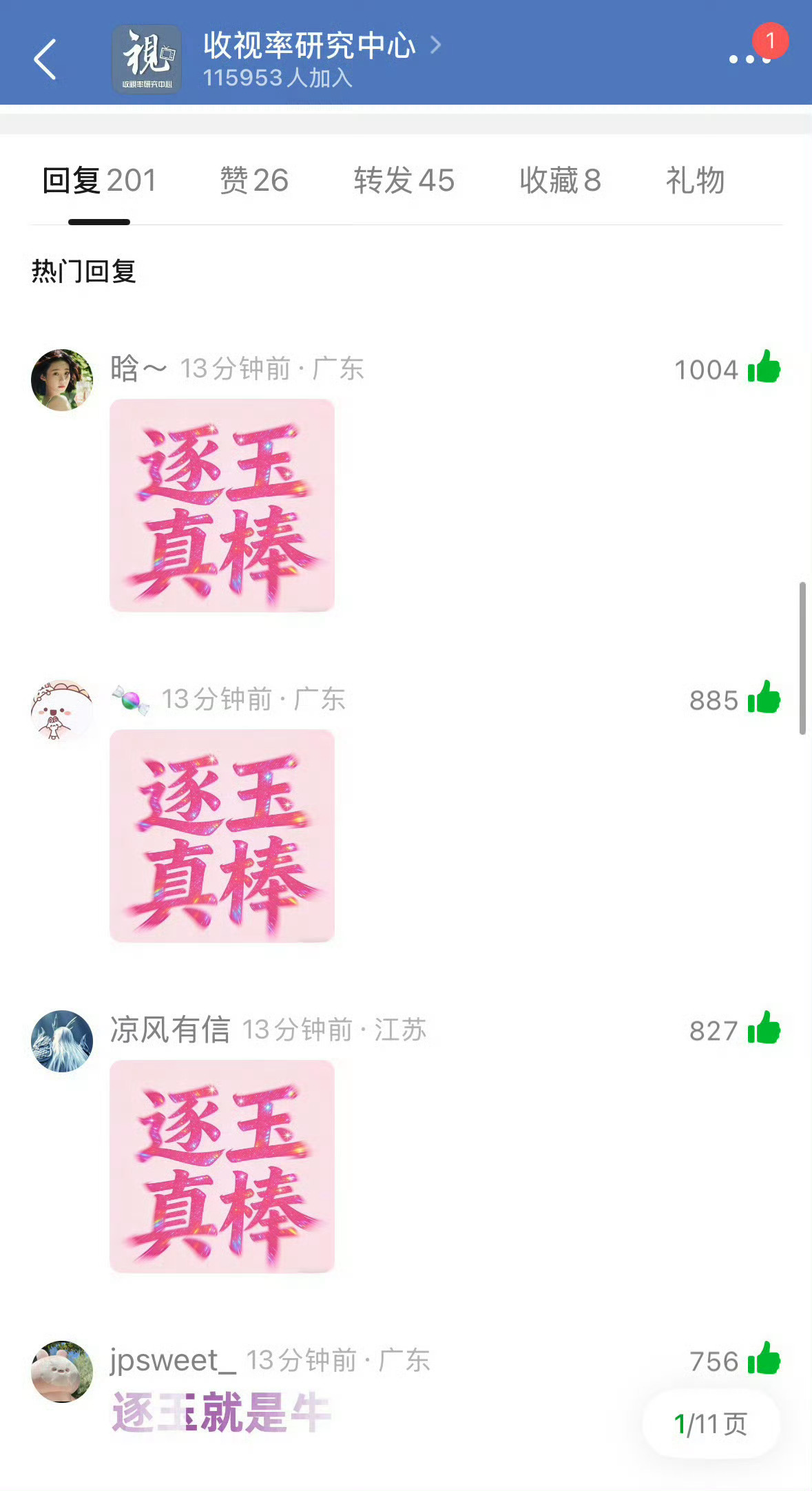The height and width of the screenshot is (1491, 812).
Task: Open 晗～'s profile avatar
Action: coord(61,379)
